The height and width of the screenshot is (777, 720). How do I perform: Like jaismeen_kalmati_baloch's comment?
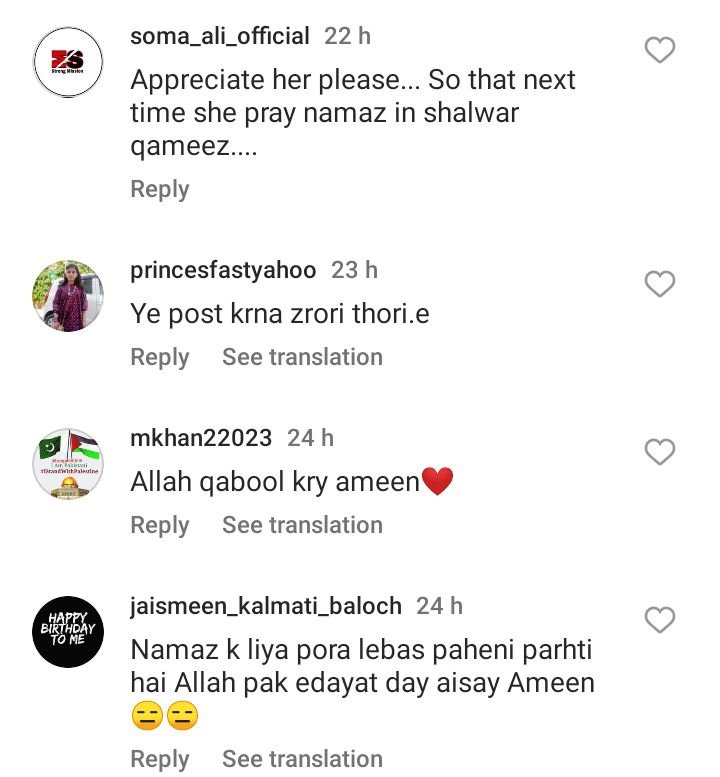(659, 620)
